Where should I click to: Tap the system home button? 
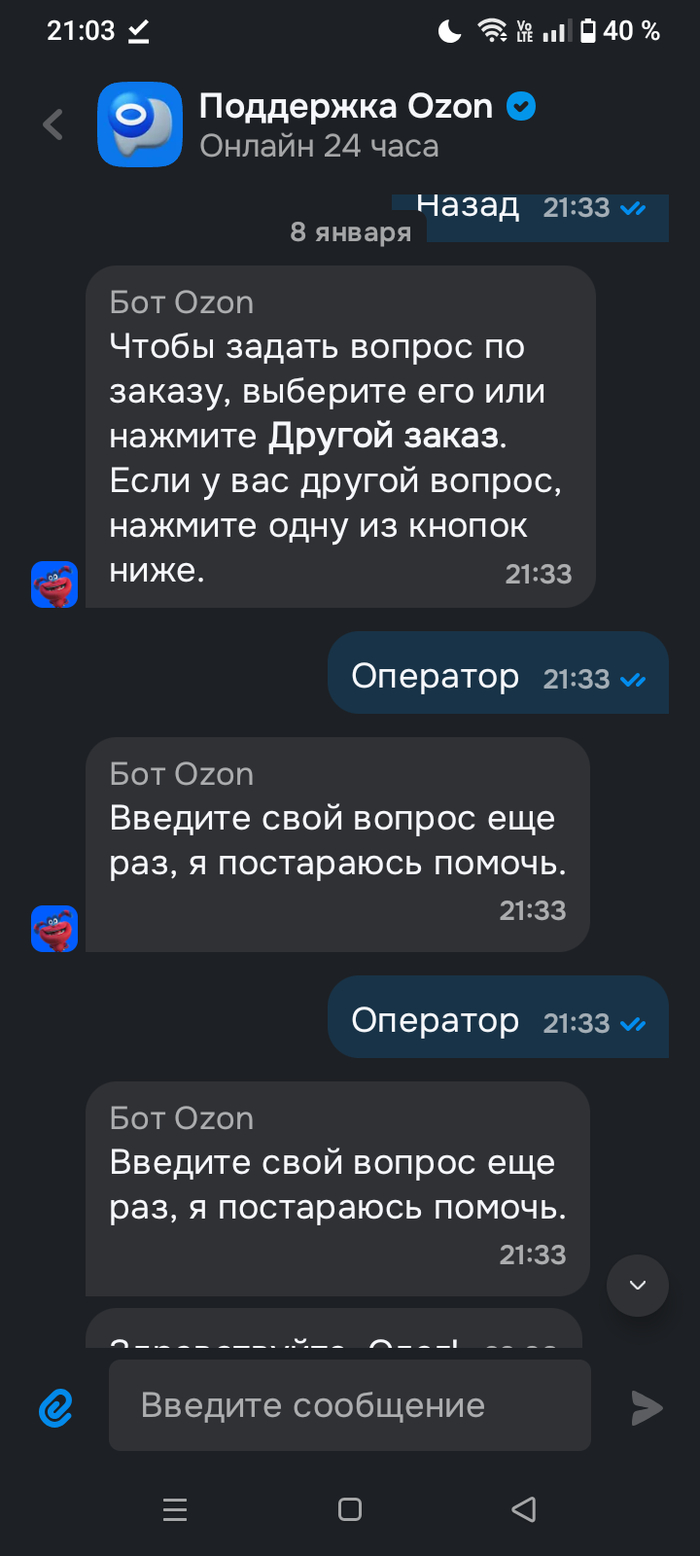pos(350,1509)
